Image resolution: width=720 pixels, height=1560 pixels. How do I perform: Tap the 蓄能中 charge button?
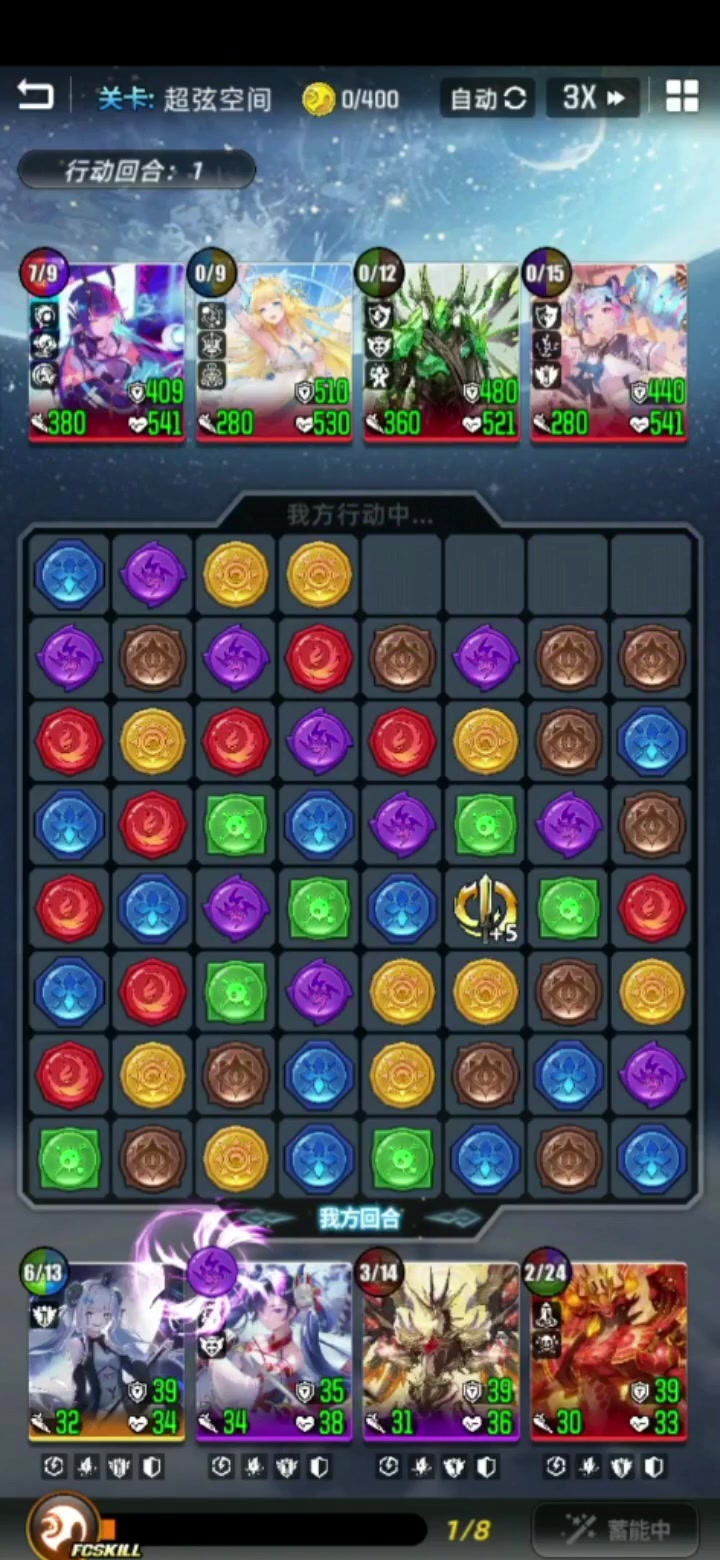point(614,1529)
